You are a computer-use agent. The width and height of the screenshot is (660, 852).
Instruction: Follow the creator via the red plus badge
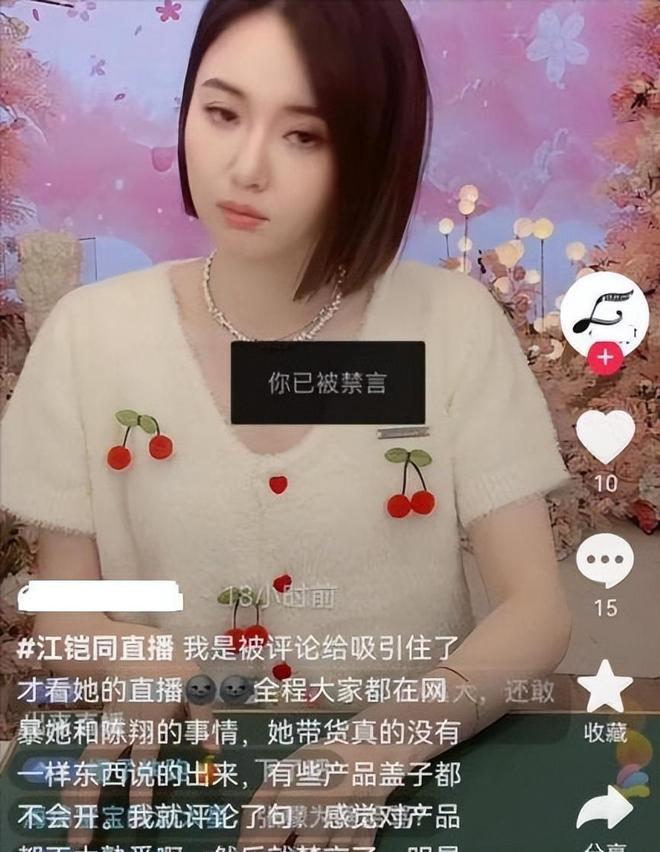[x=605, y=357]
